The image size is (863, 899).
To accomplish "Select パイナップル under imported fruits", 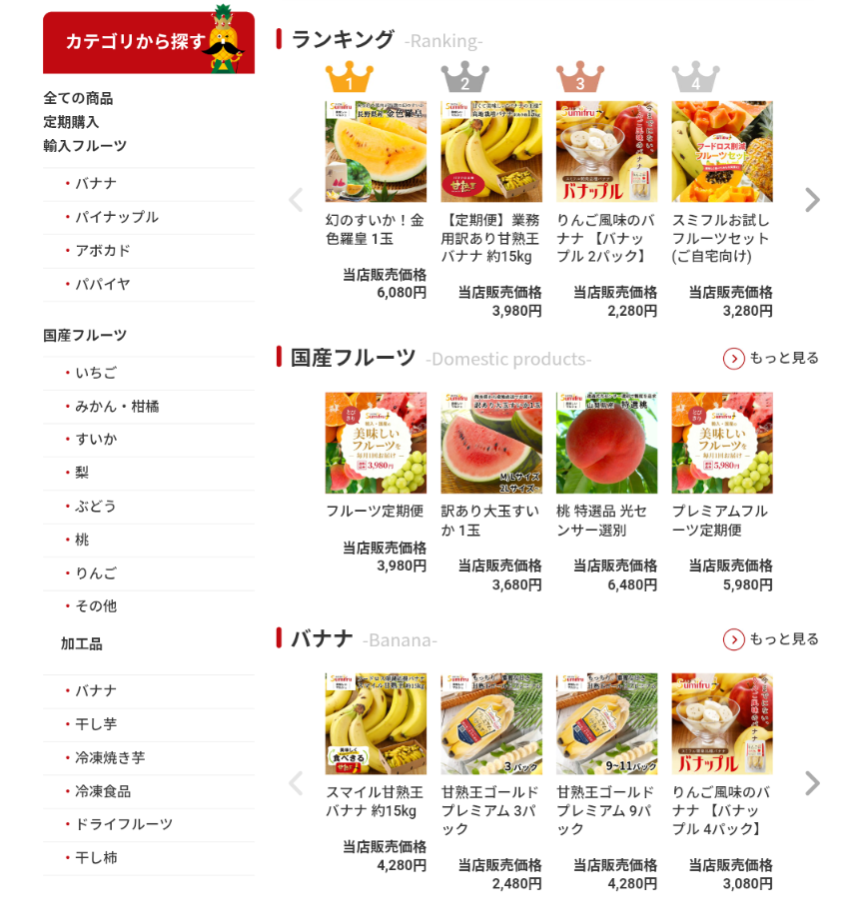I will (116, 217).
